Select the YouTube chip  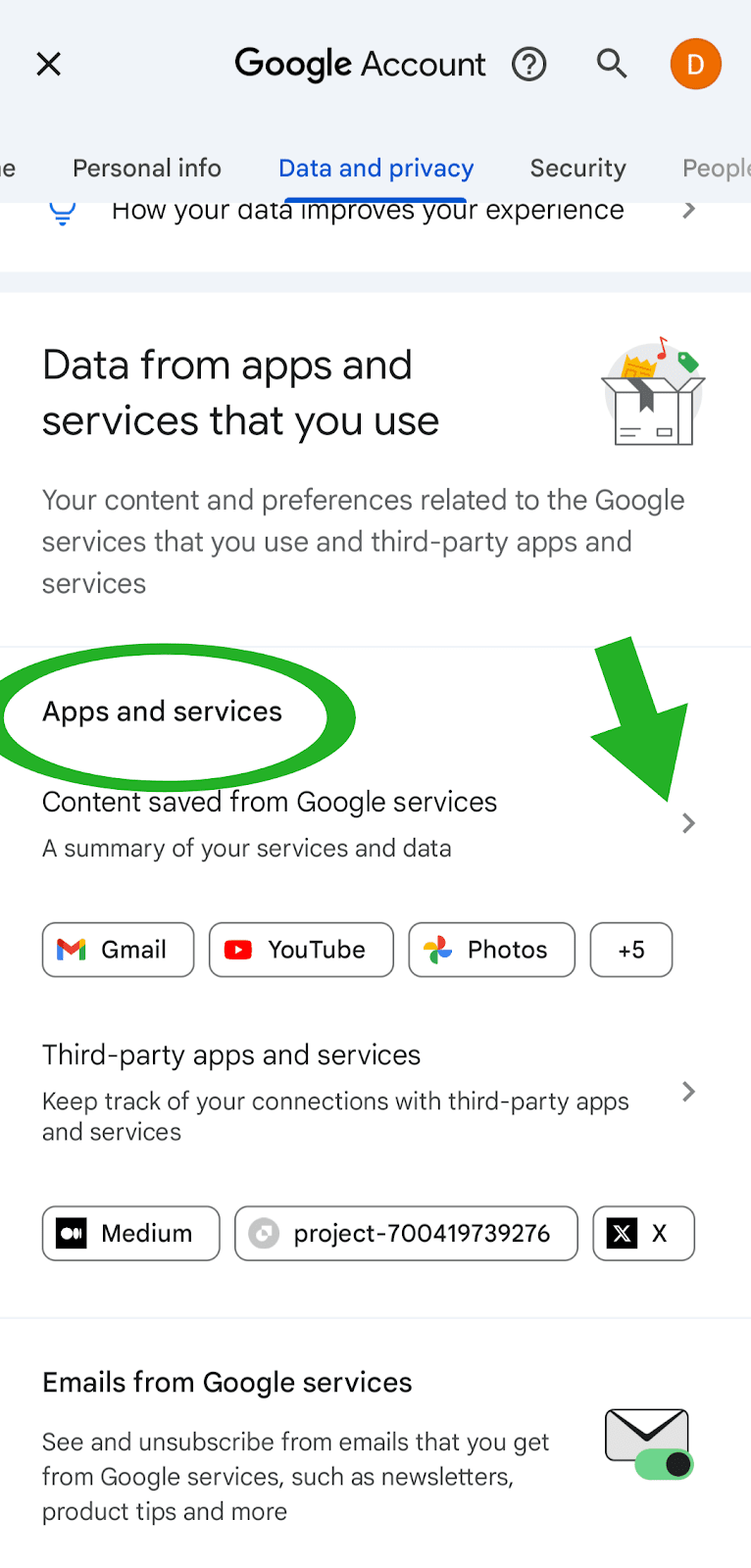(300, 950)
